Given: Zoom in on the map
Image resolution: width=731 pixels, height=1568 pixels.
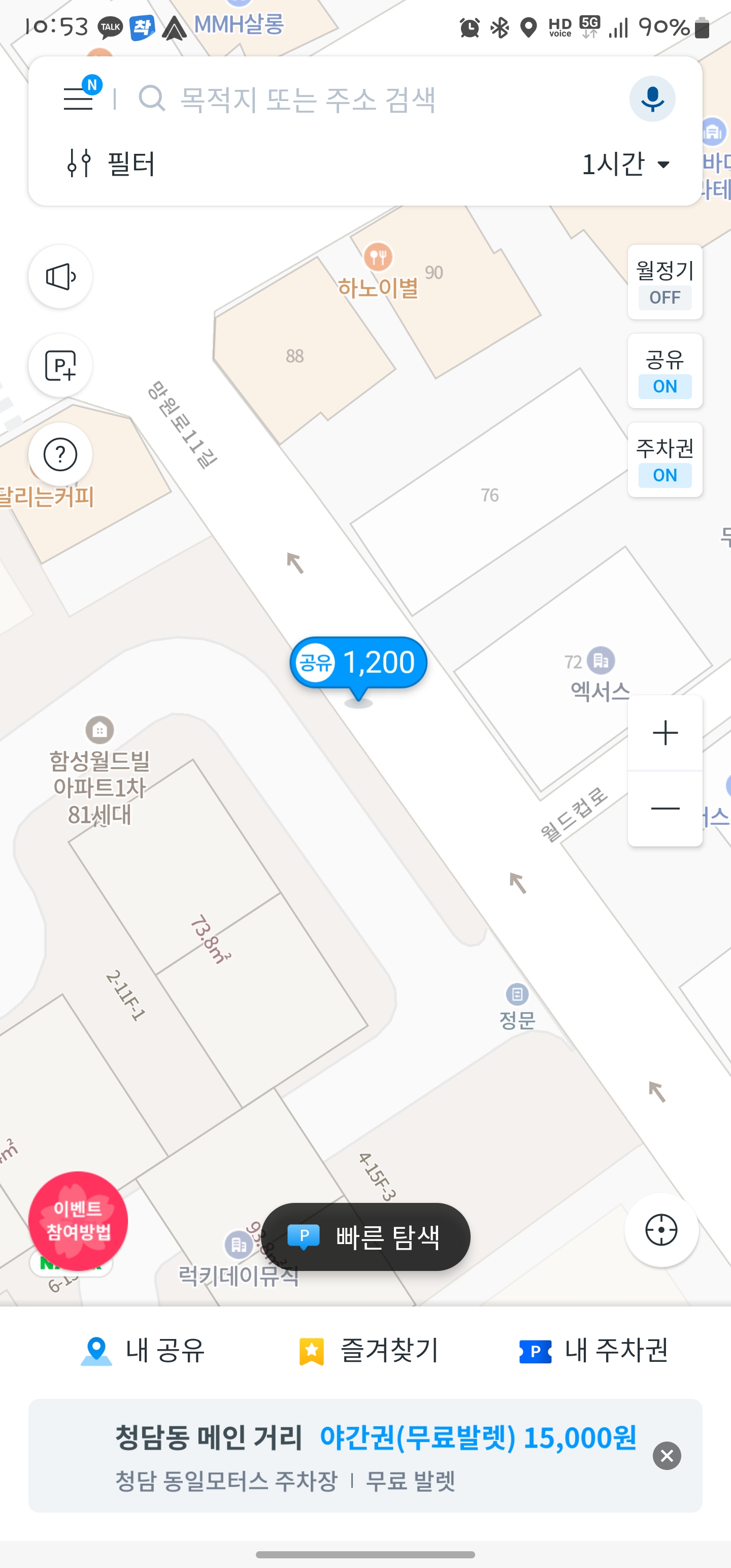Looking at the screenshot, I should [x=664, y=733].
